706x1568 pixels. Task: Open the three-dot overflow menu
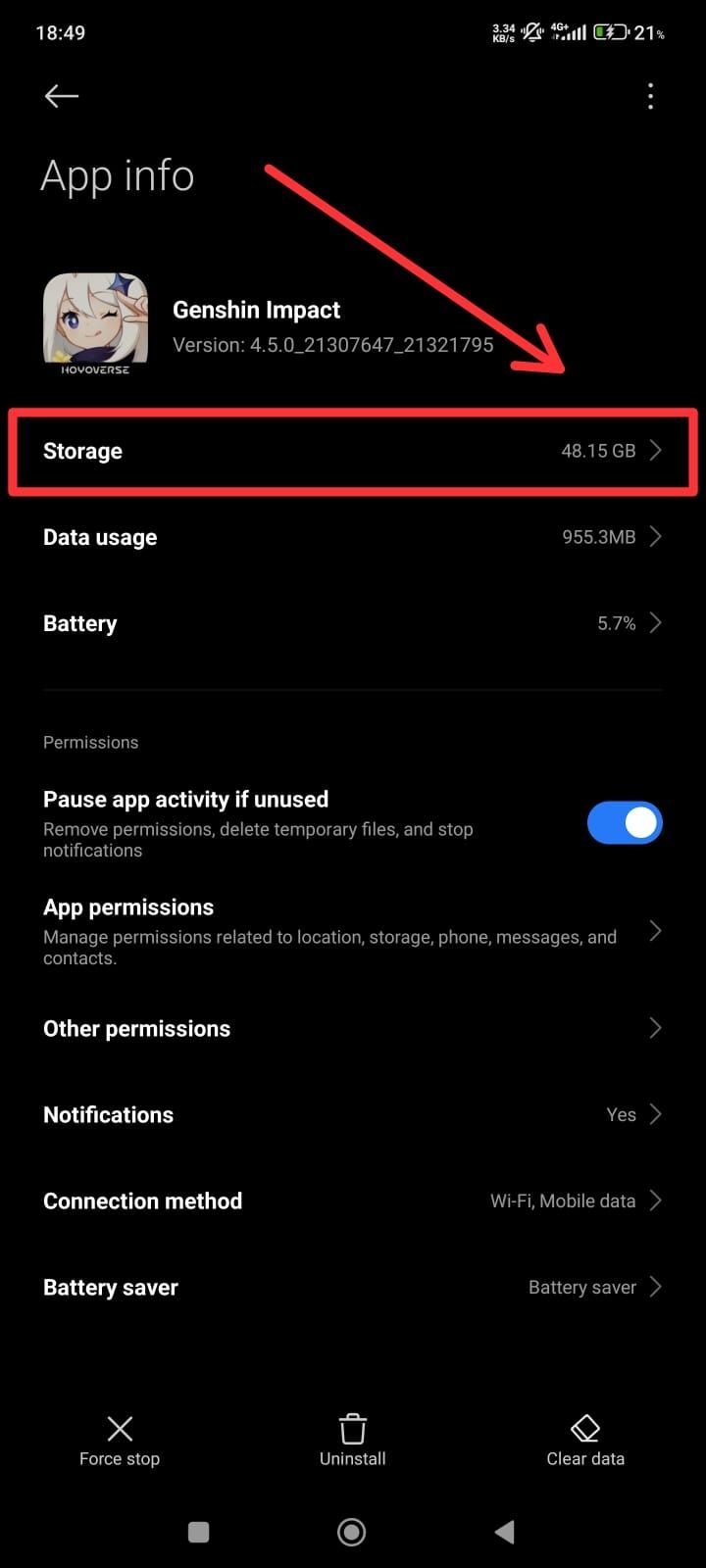pyautogui.click(x=650, y=96)
